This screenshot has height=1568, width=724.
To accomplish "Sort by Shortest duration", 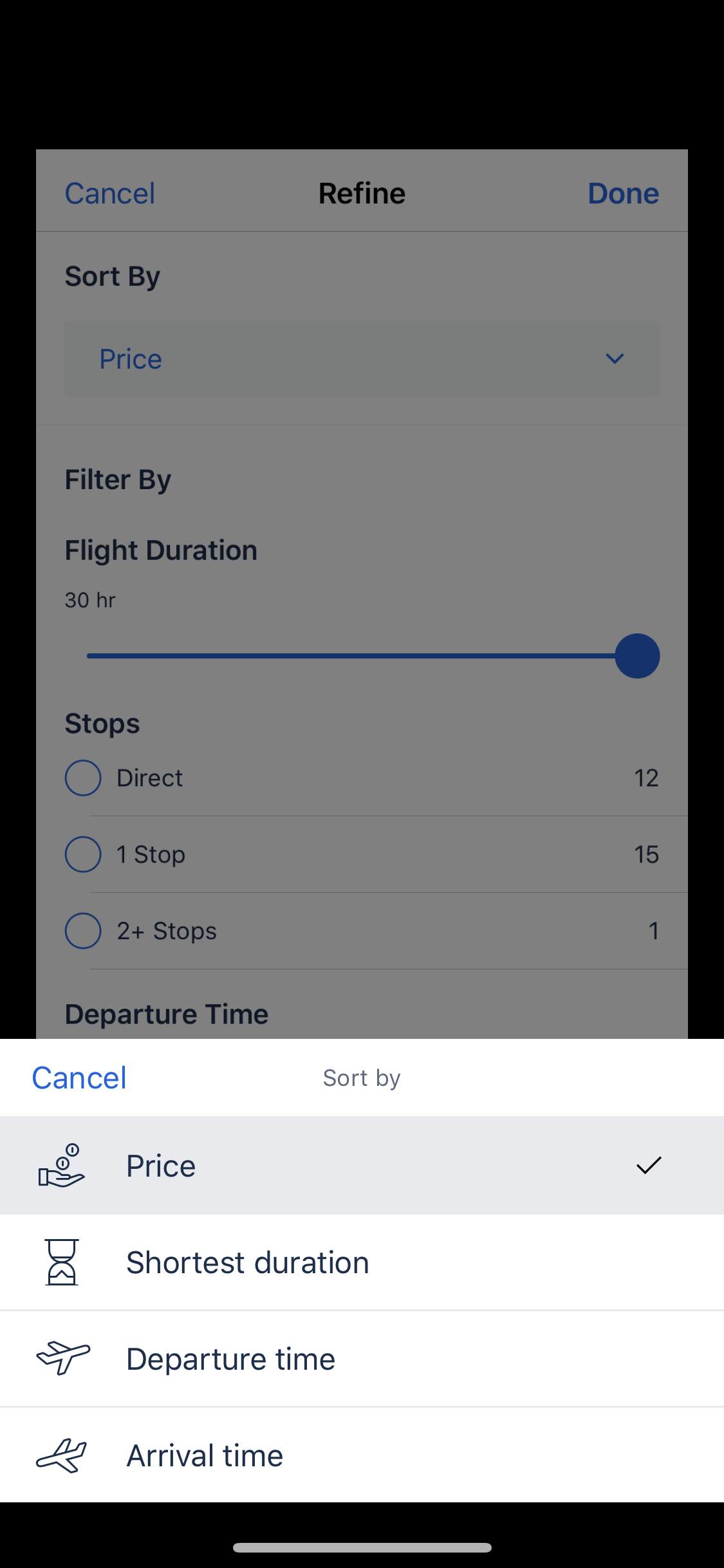I will click(362, 1262).
